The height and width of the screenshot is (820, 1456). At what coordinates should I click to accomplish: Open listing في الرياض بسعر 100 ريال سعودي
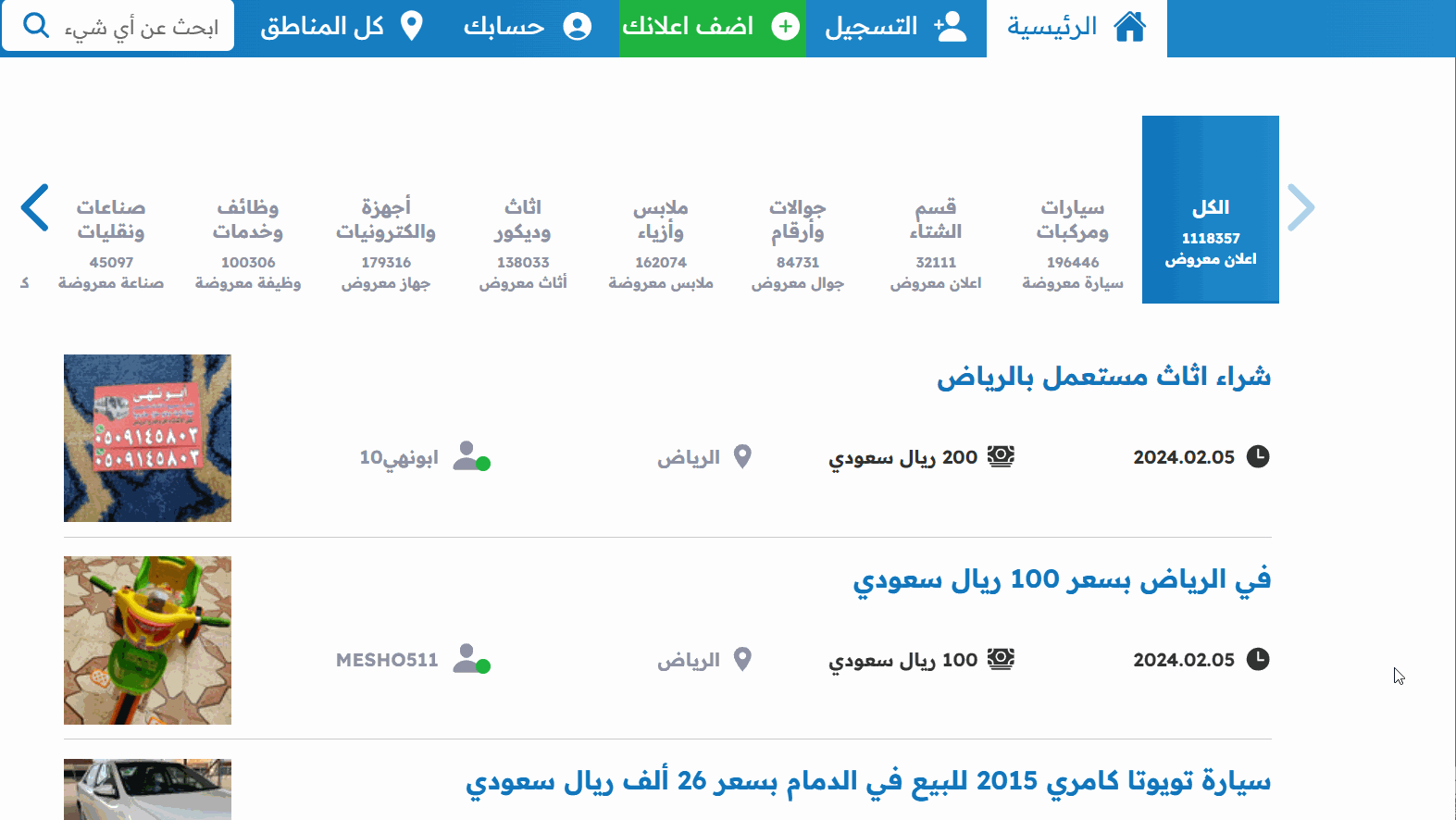pyautogui.click(x=1061, y=579)
